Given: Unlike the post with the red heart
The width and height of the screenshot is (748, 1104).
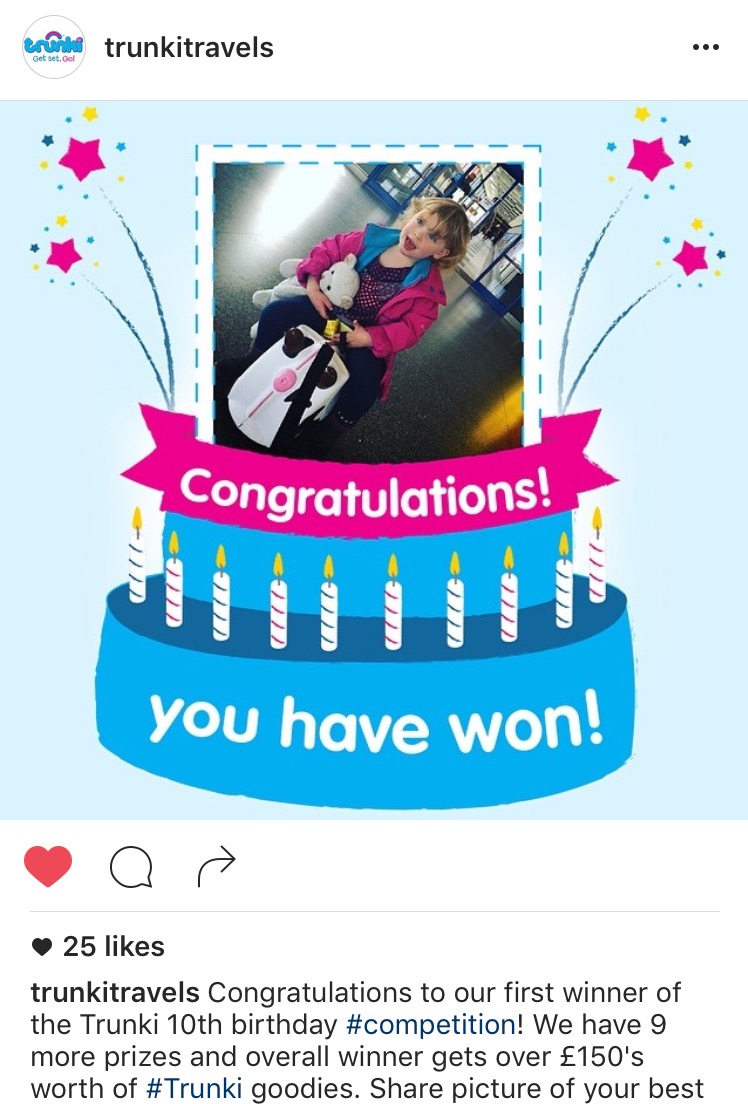Looking at the screenshot, I should coord(48,866).
